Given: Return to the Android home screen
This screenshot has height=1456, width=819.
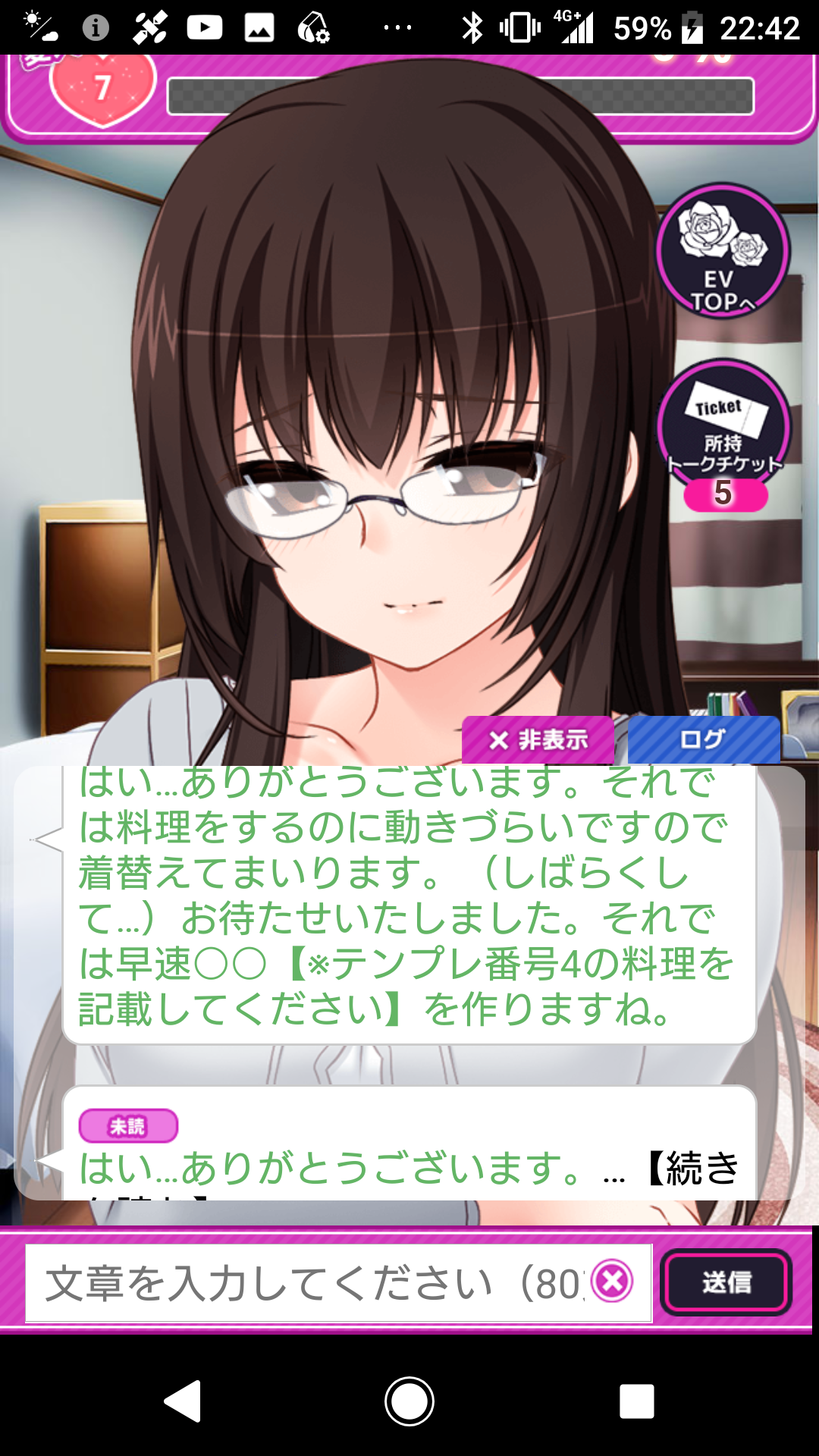Looking at the screenshot, I should 409,1401.
